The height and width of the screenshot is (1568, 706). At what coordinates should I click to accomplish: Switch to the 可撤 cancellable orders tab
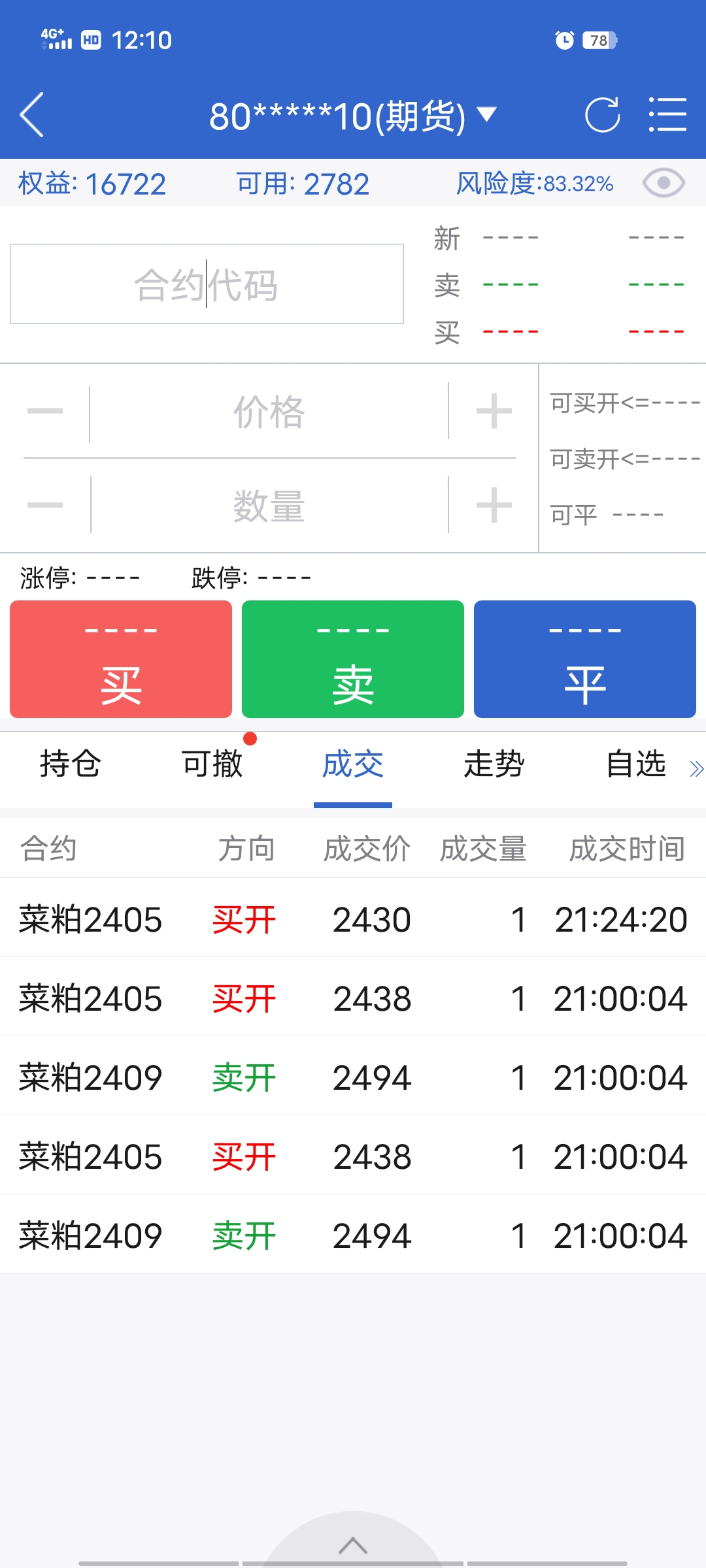[212, 764]
